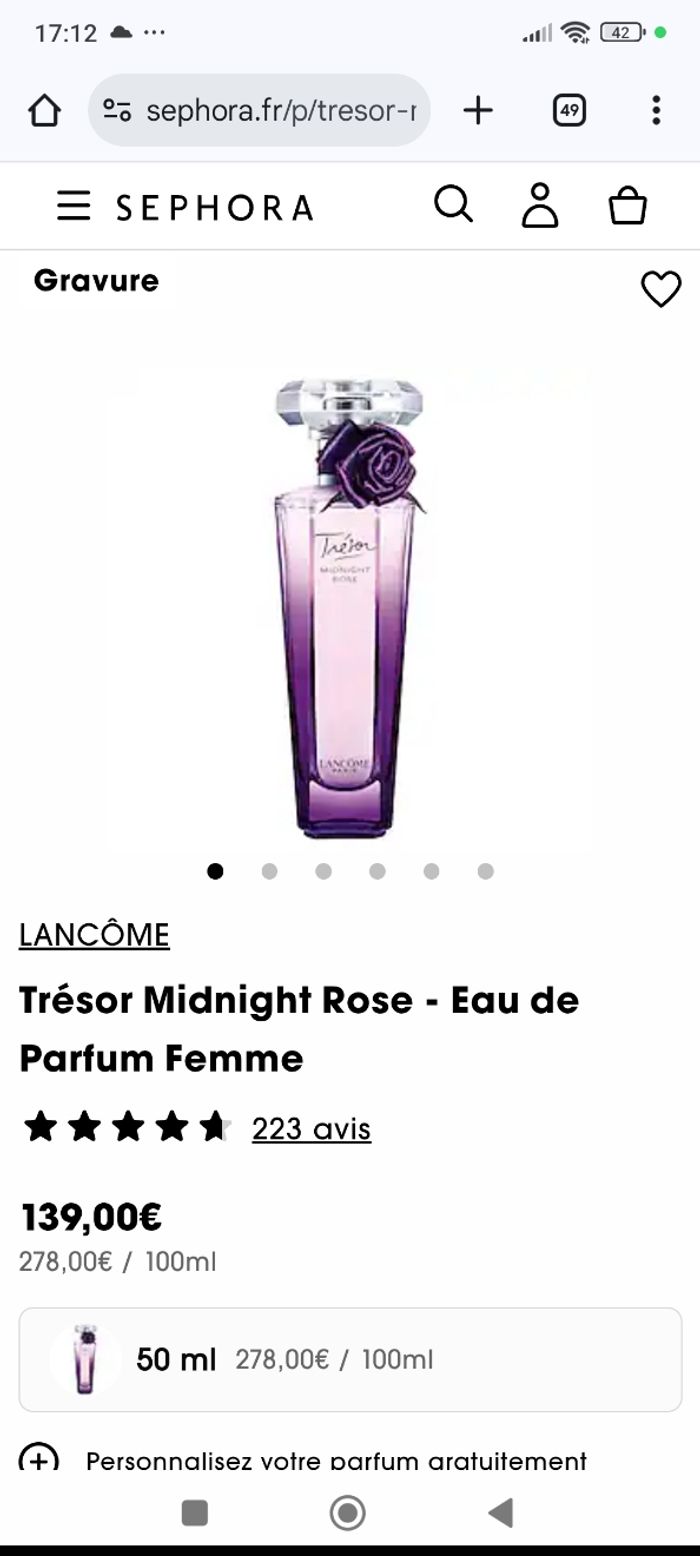
Task: Add perfume to wishlist heart
Action: click(660, 289)
